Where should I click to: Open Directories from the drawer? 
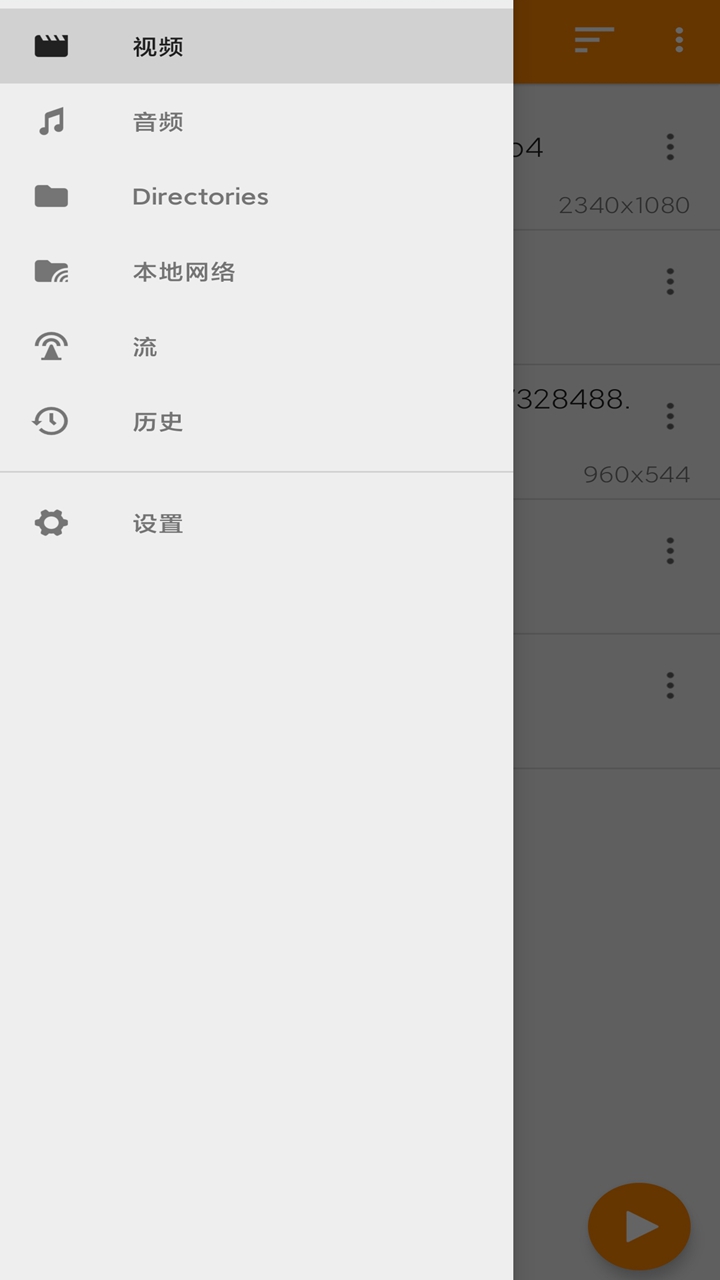coord(200,197)
